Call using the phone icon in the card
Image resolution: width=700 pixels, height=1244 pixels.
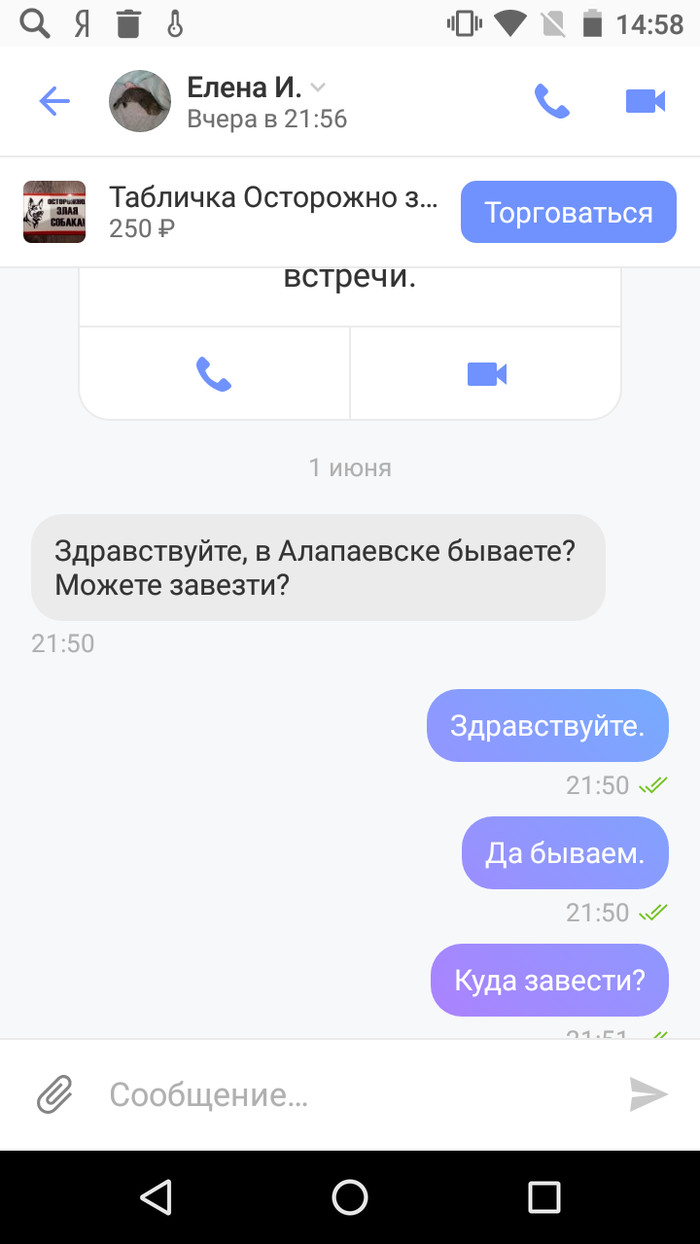tap(214, 373)
